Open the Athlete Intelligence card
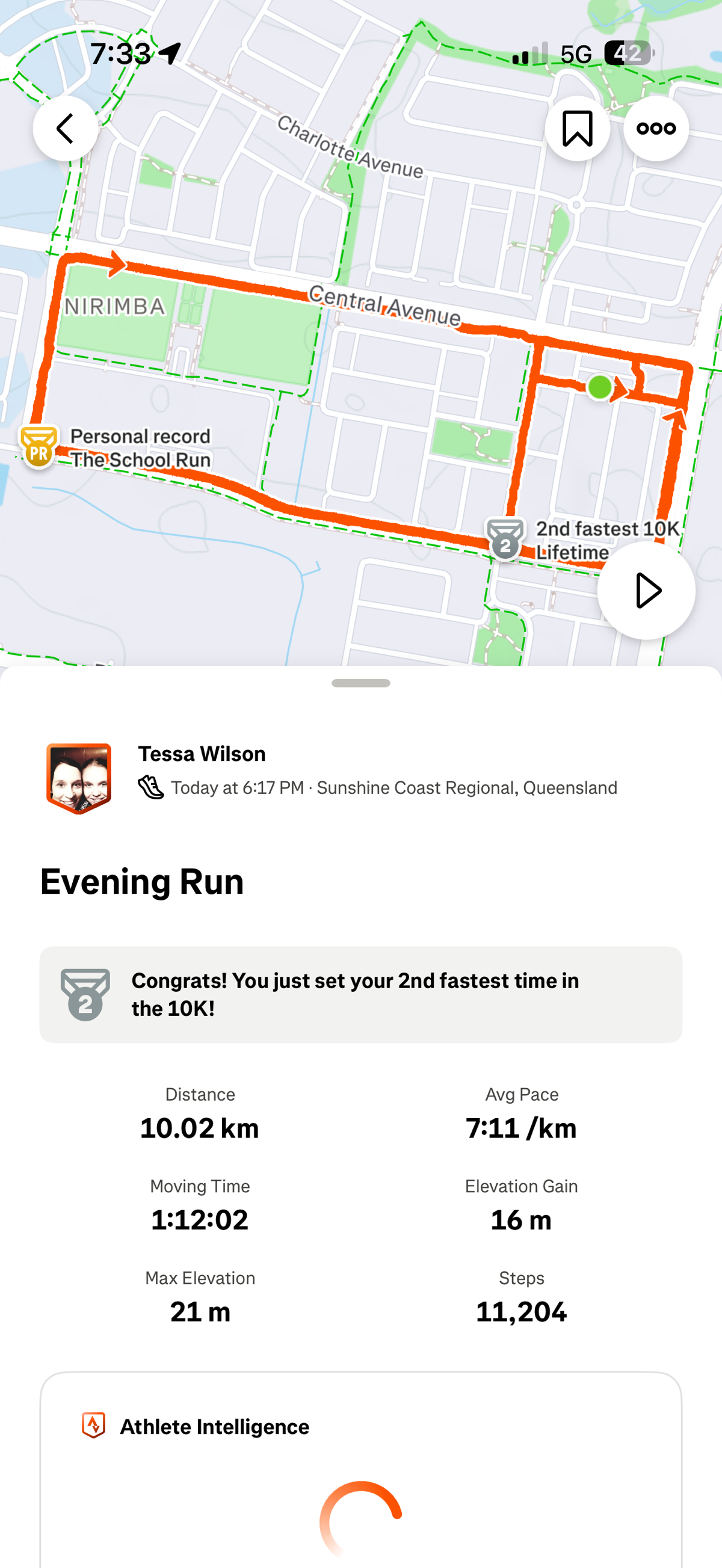 [x=360, y=1461]
